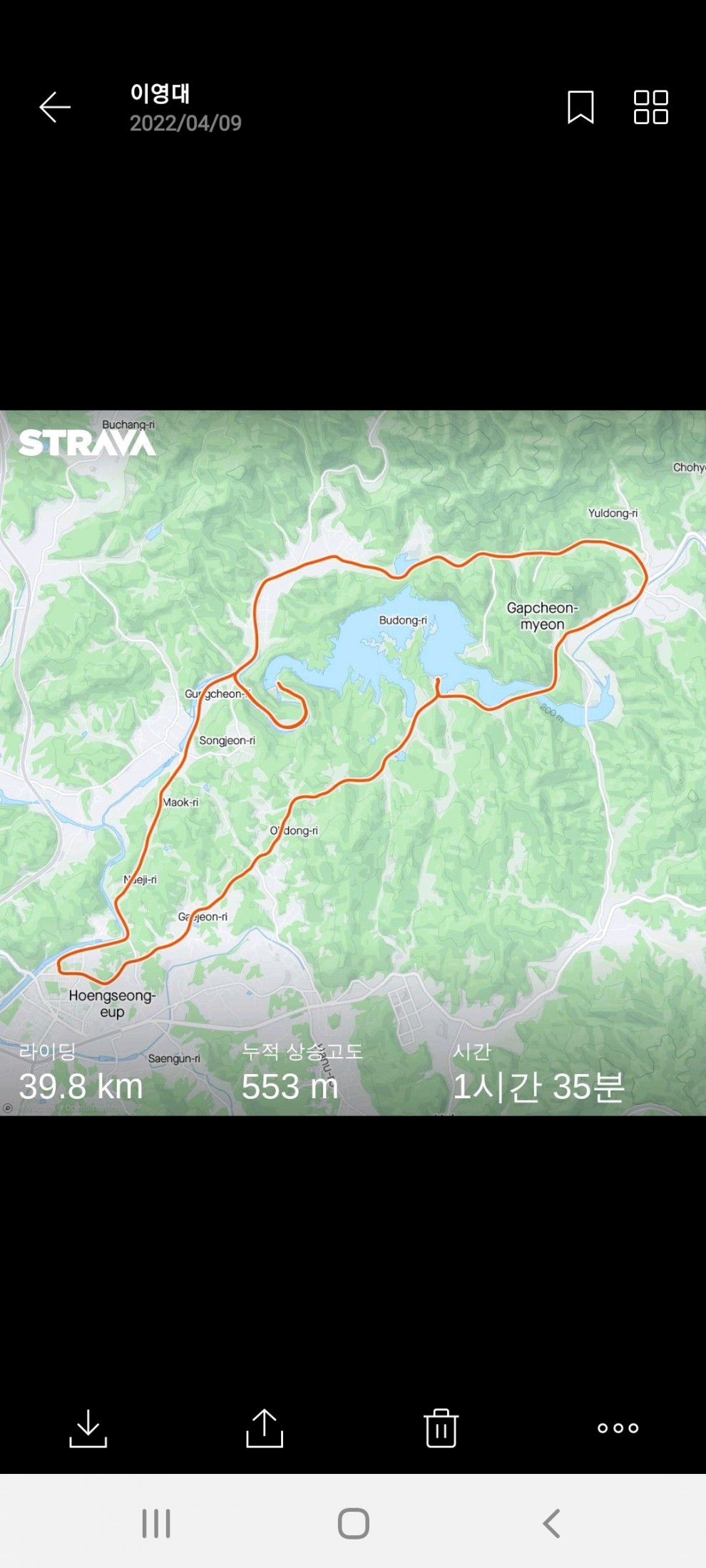Go to the system home screen
Image resolution: width=706 pixels, height=1568 pixels.
coord(353,1524)
